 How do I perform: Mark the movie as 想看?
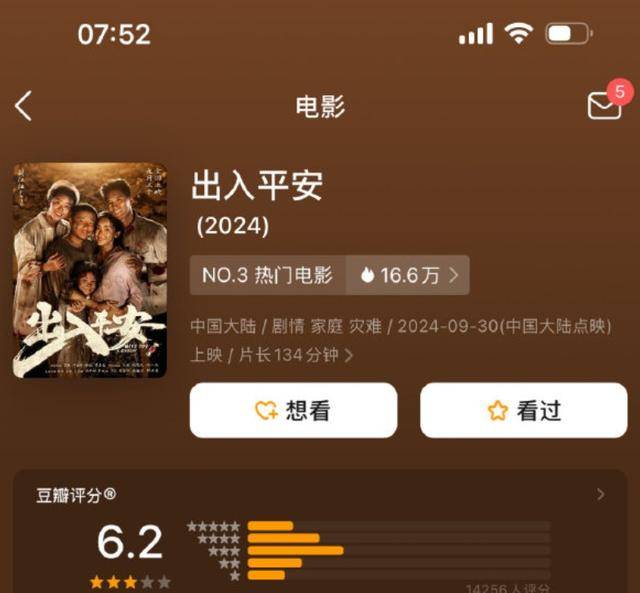[293, 410]
